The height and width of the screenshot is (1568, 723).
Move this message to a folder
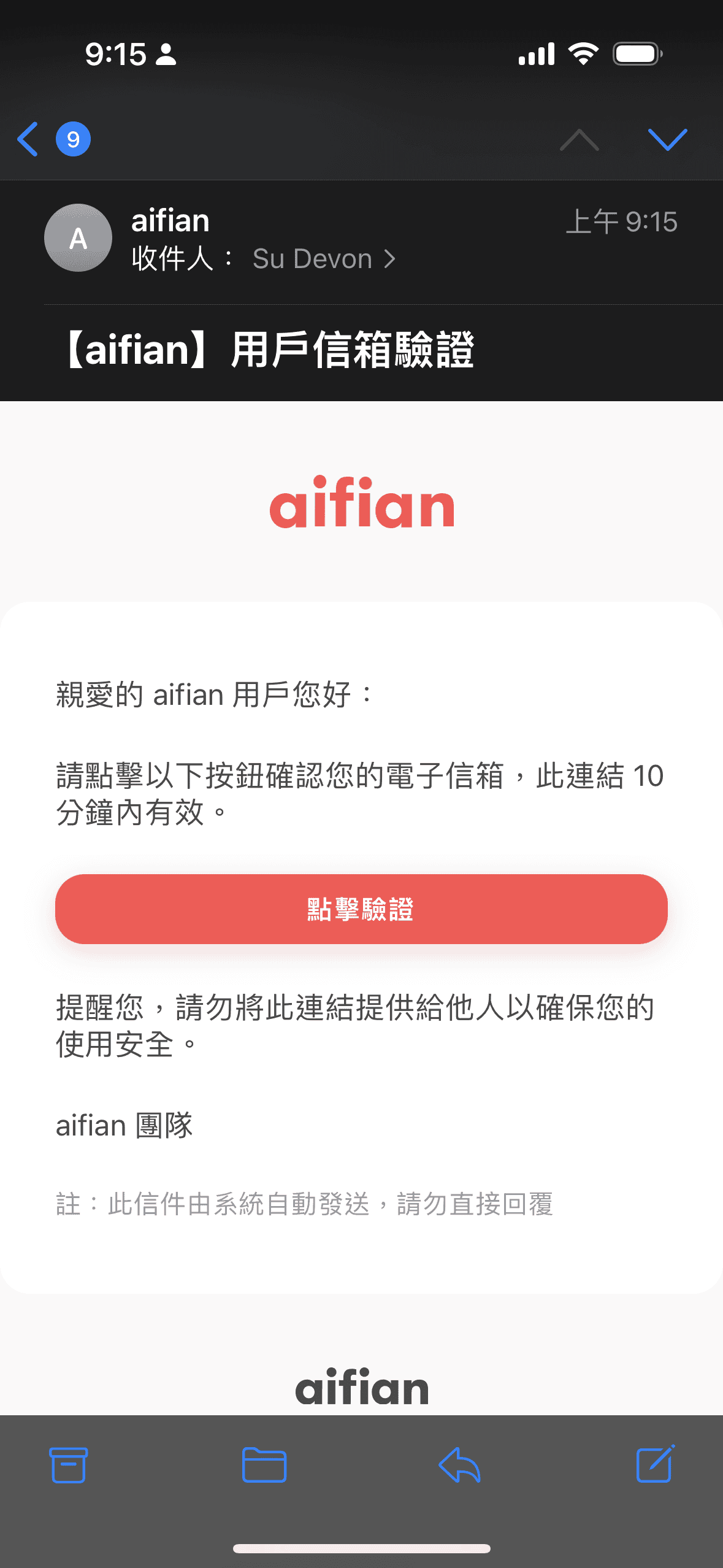pos(264,1465)
